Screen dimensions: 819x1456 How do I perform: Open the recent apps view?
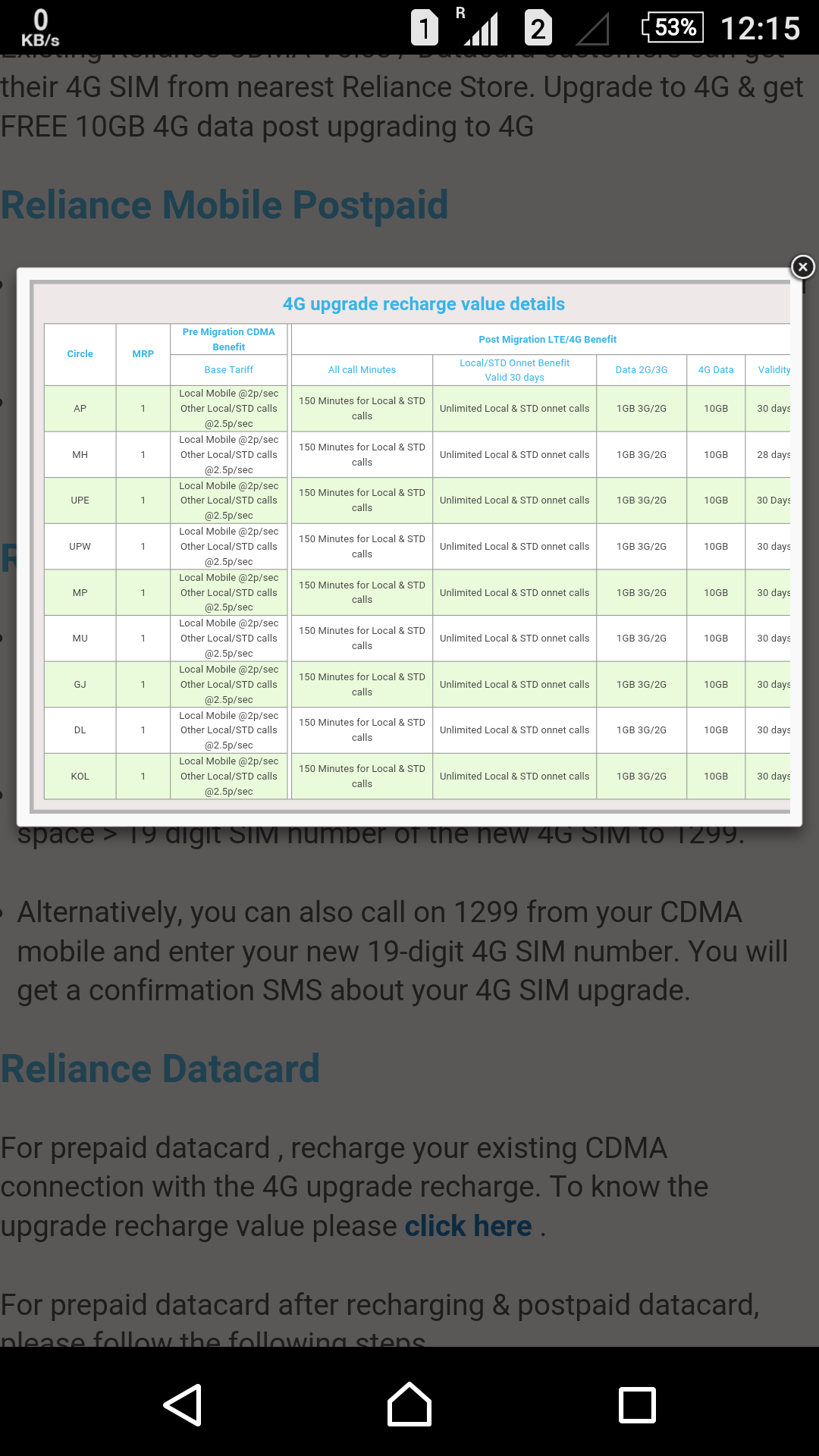click(x=637, y=1404)
